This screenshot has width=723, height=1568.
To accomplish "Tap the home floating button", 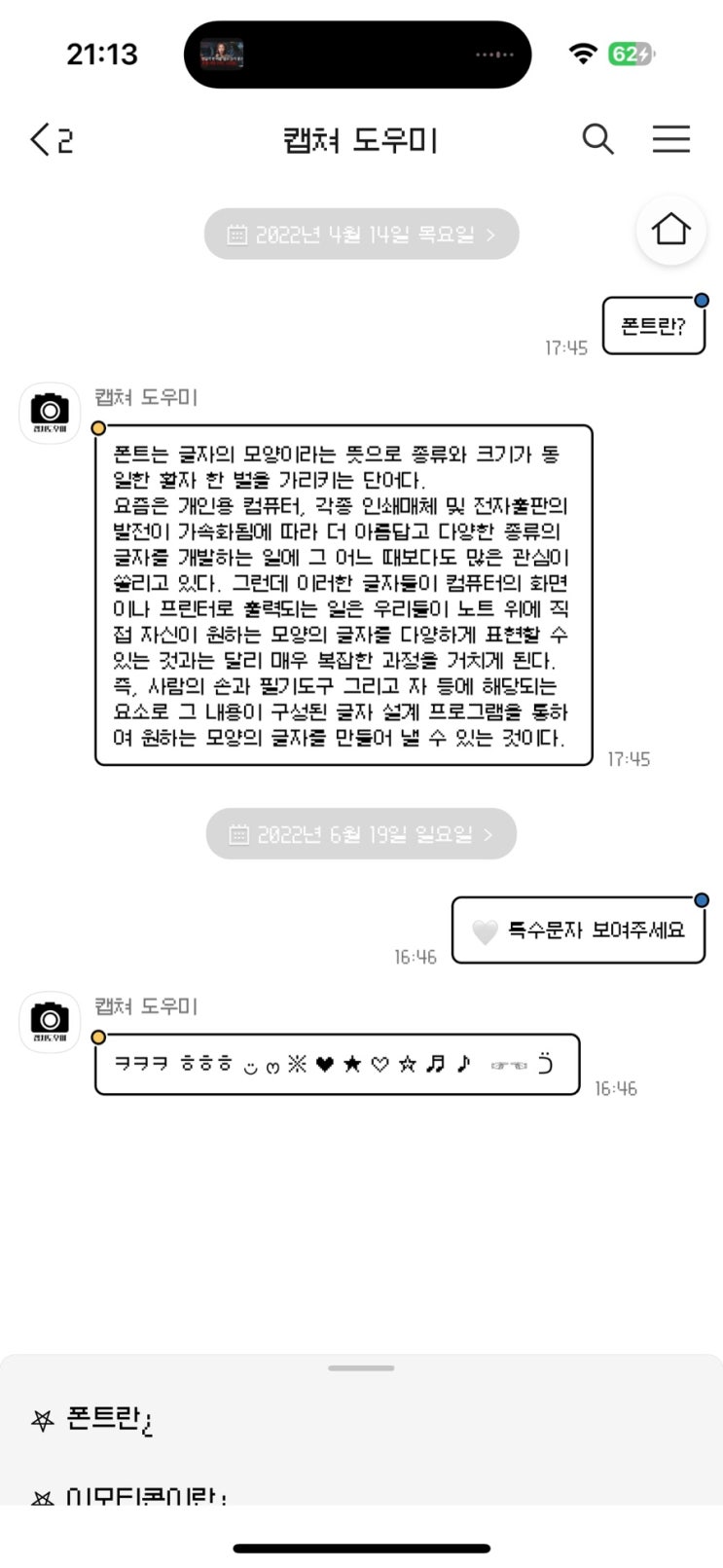I will [670, 230].
